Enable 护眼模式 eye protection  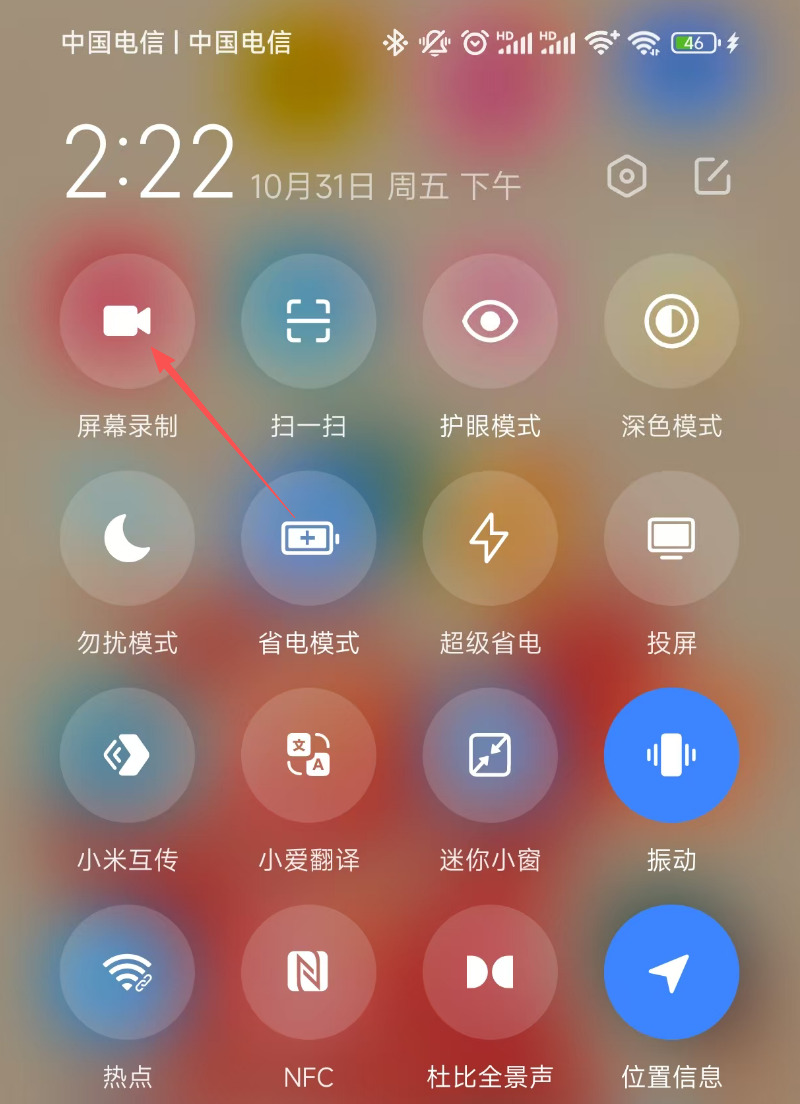coord(490,321)
